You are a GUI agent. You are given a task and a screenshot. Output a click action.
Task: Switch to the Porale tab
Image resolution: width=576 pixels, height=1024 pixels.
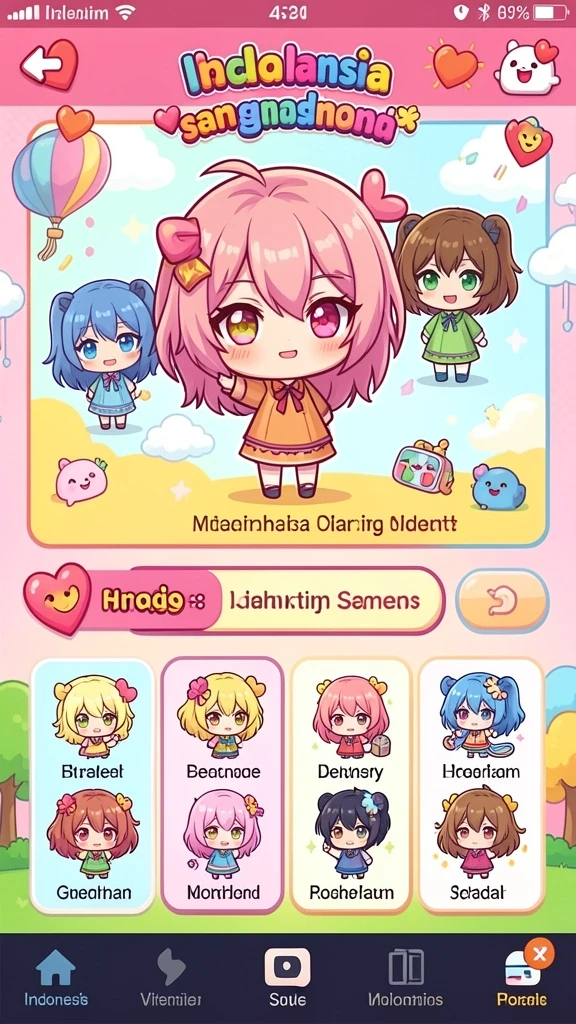522,978
